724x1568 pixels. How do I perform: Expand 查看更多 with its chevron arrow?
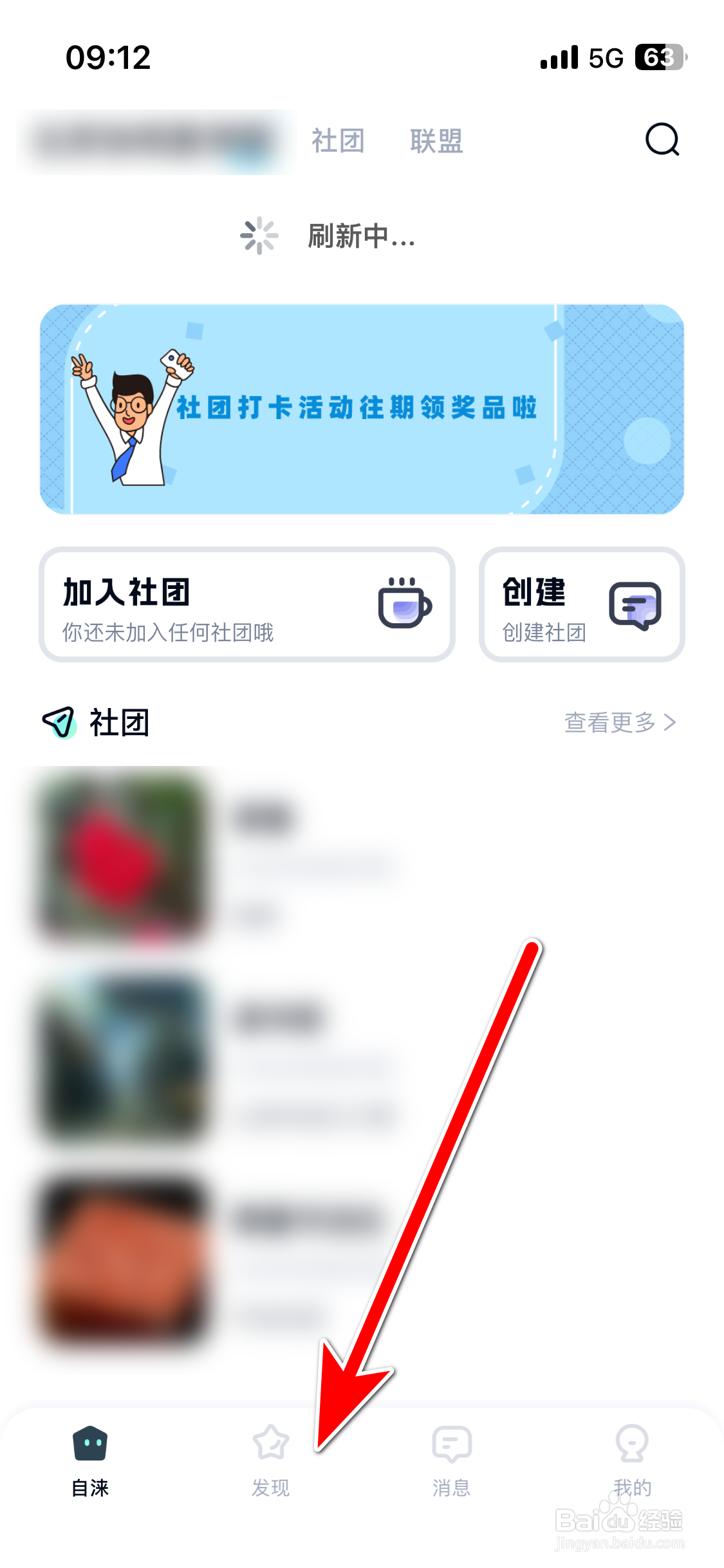point(670,723)
